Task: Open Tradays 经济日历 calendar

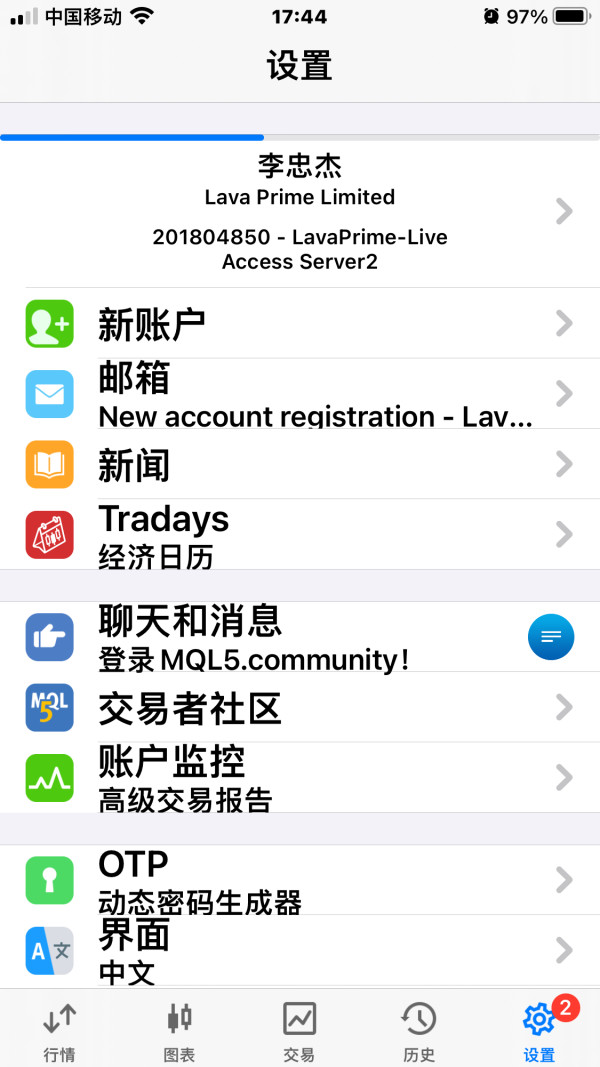Action: (300, 535)
